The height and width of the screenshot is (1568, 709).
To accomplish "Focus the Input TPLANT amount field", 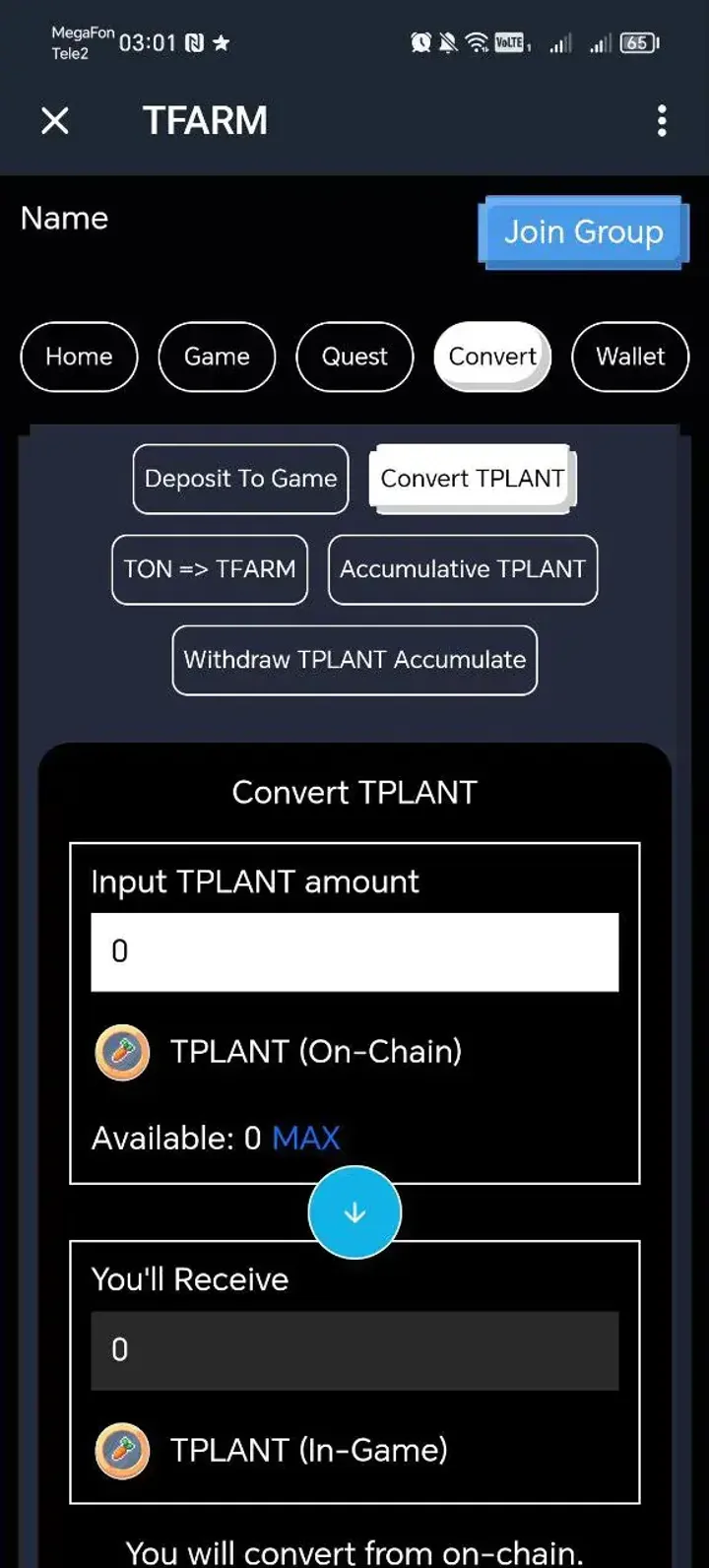I will click(354, 951).
